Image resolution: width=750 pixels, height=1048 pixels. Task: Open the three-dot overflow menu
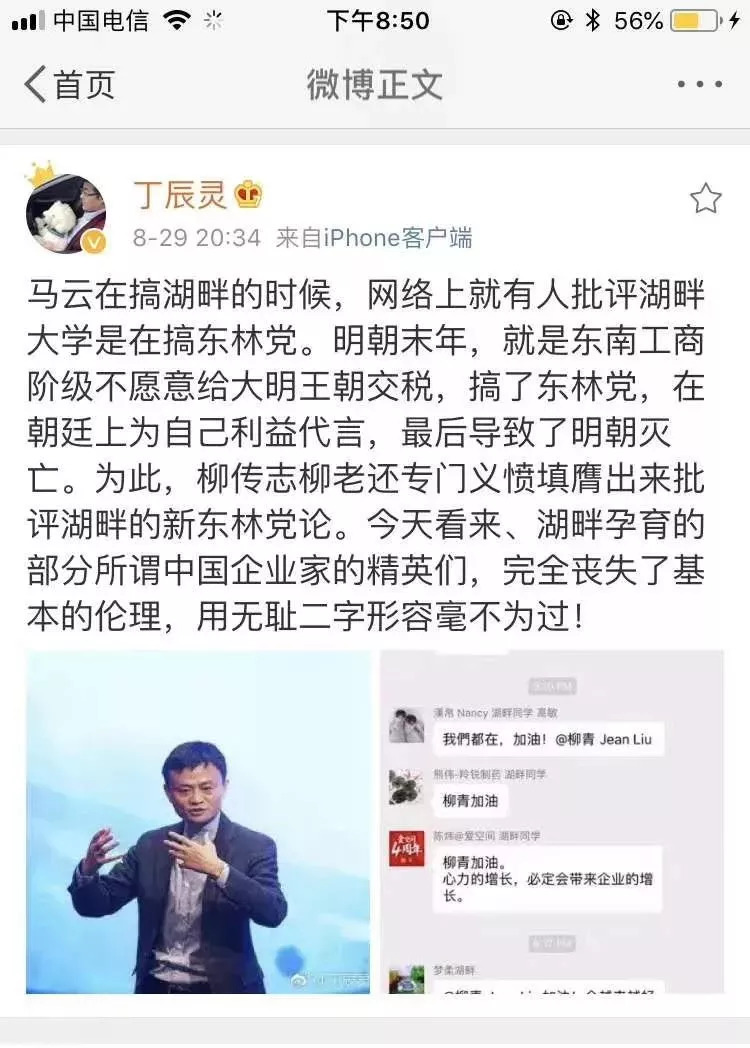(x=699, y=85)
